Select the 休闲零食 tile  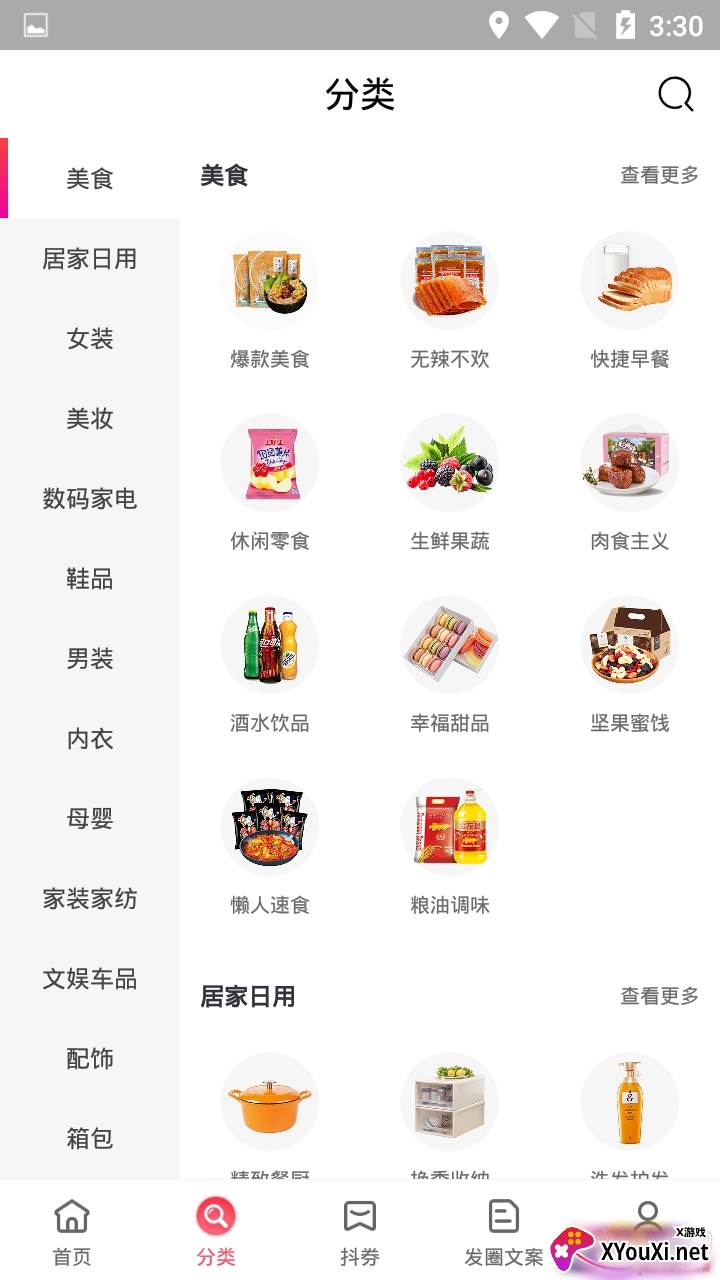click(x=270, y=482)
